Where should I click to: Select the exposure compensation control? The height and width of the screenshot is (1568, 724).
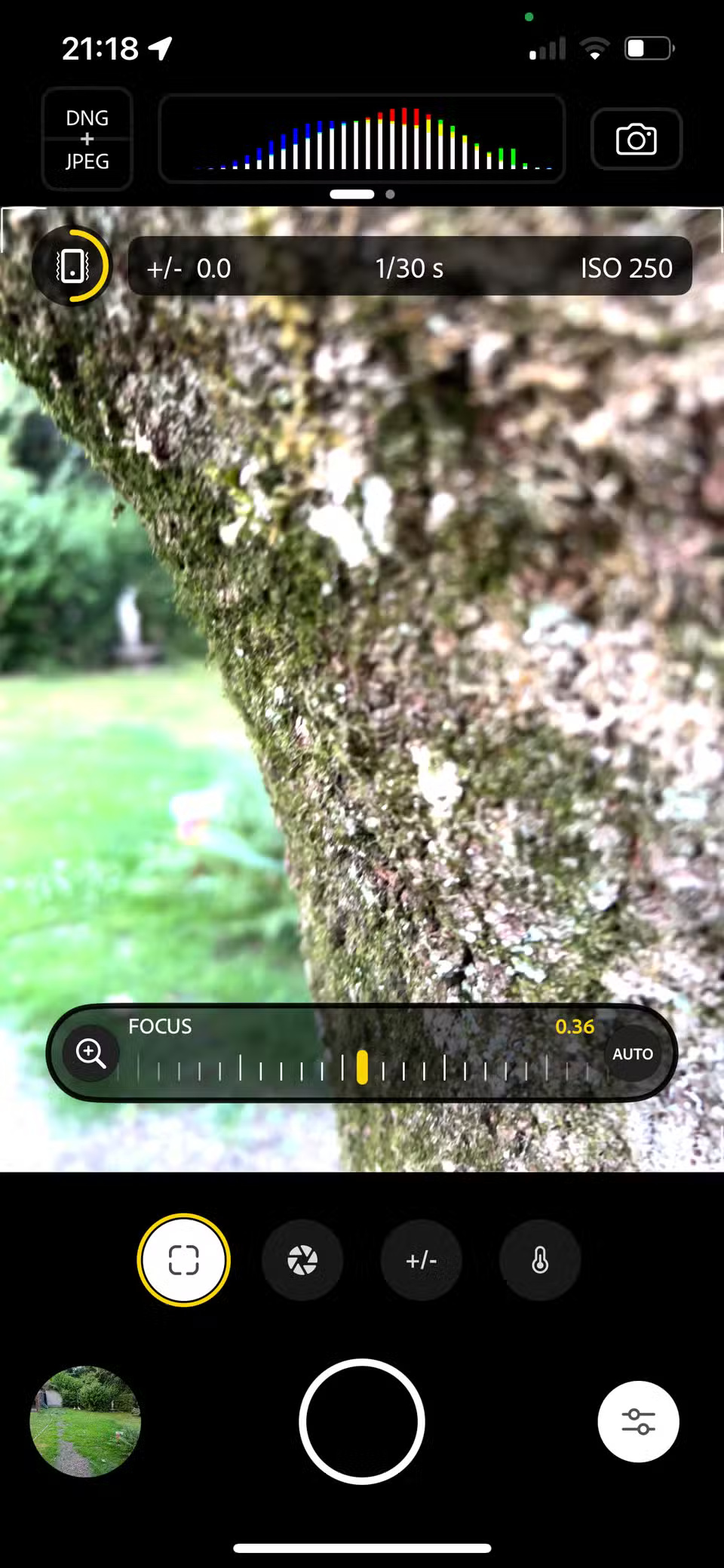(421, 1259)
